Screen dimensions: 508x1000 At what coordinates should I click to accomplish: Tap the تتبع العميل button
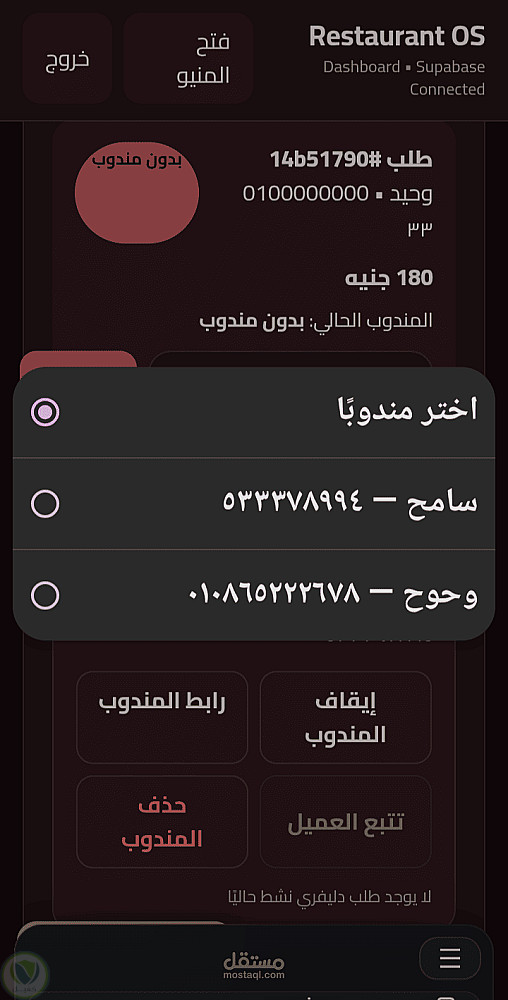345,821
